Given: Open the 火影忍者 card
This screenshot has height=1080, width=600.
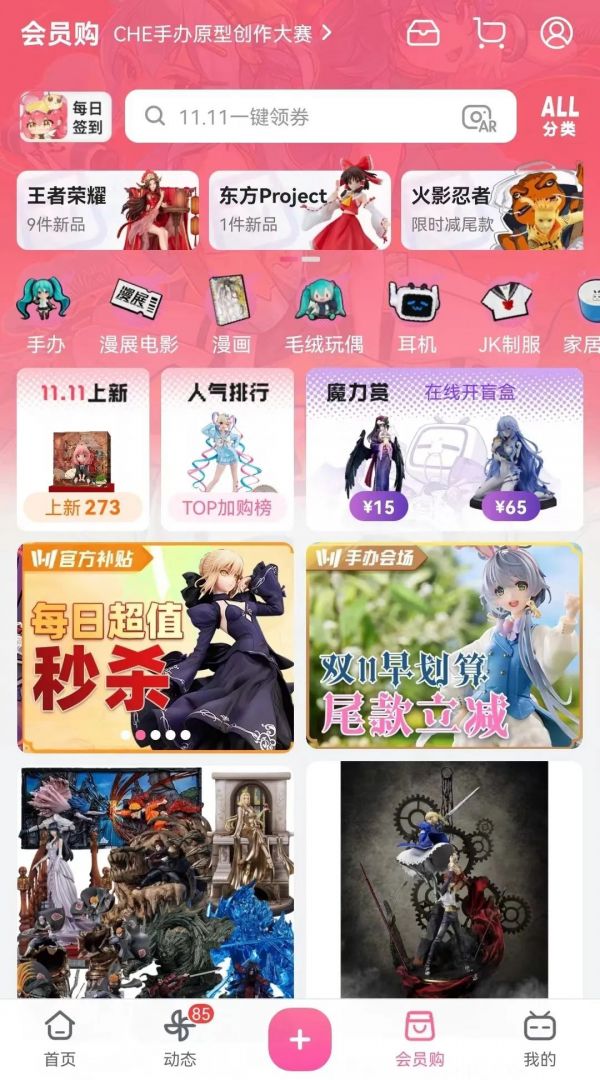Looking at the screenshot, I should pos(492,210).
